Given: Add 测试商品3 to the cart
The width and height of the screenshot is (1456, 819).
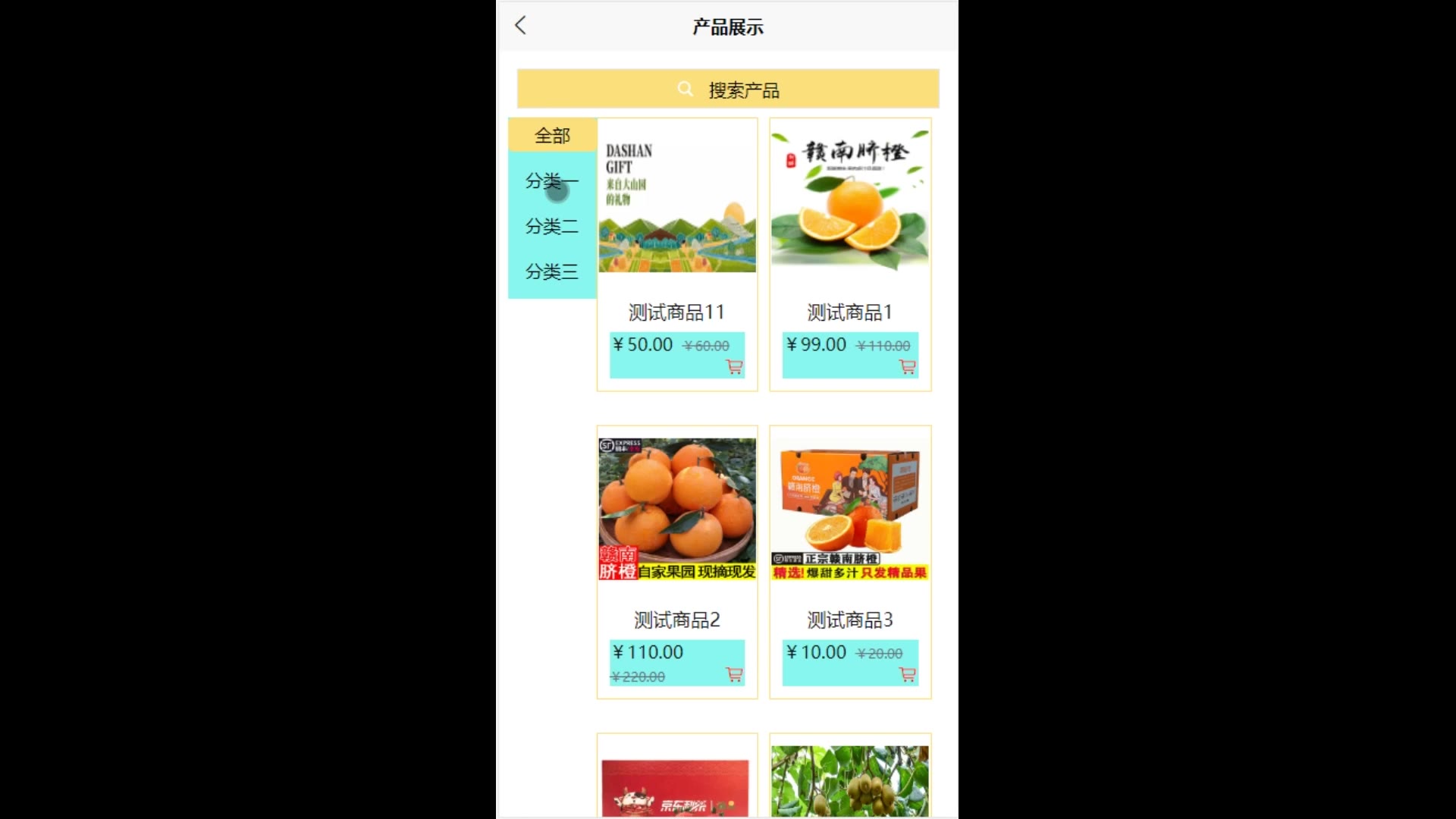Looking at the screenshot, I should point(907,674).
